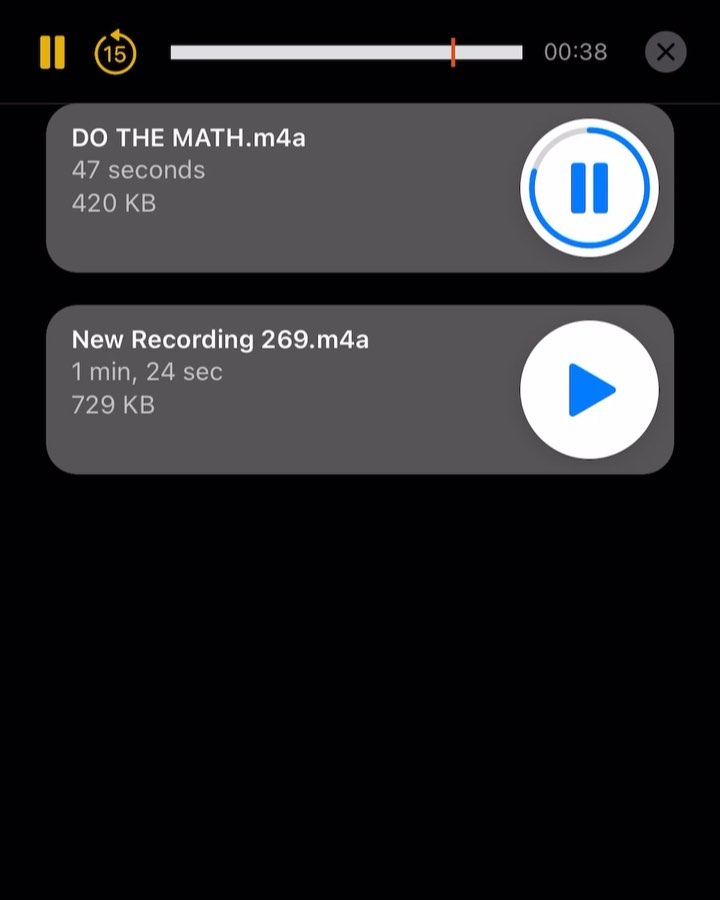
Task: Tap the audio progress bar to seek
Action: pyautogui.click(x=346, y=52)
